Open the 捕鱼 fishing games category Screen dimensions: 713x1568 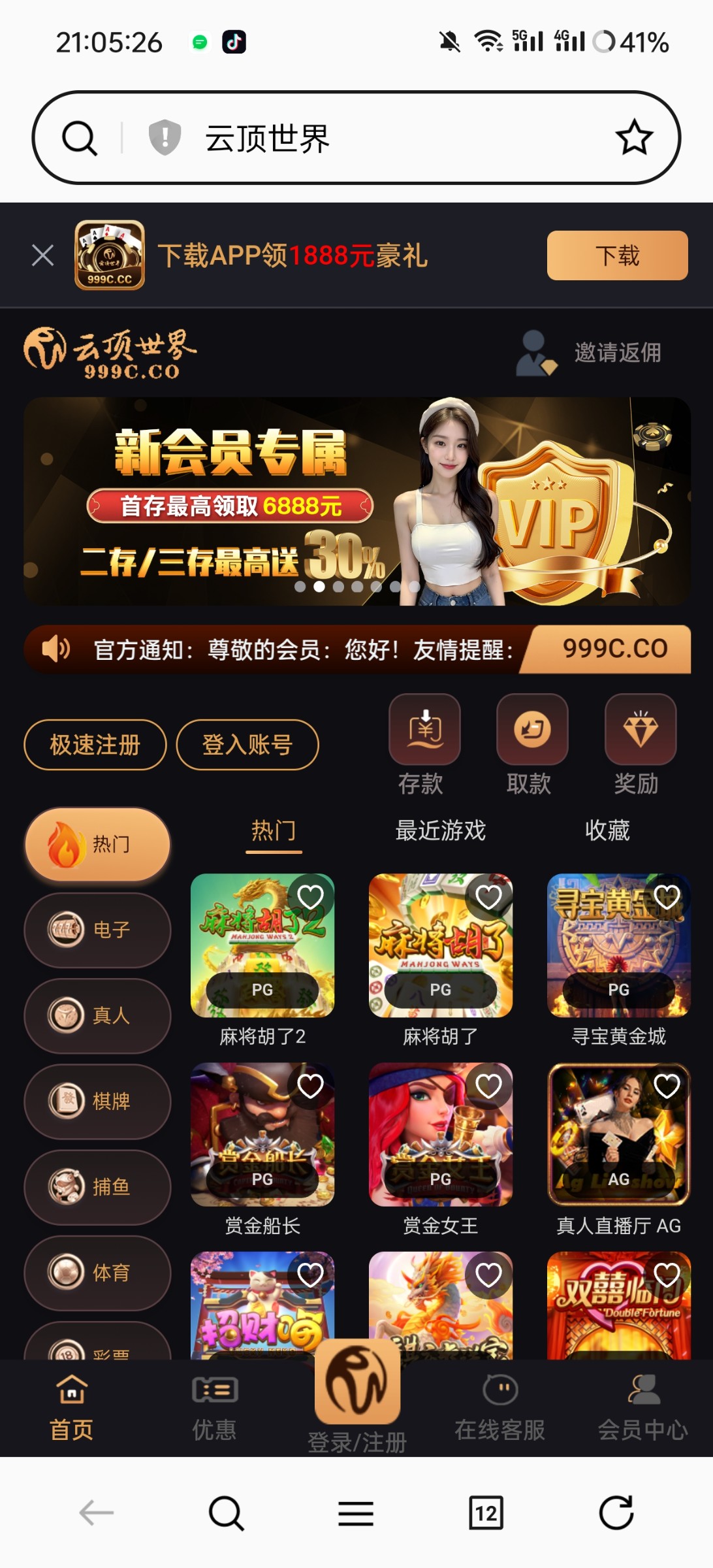[97, 1187]
